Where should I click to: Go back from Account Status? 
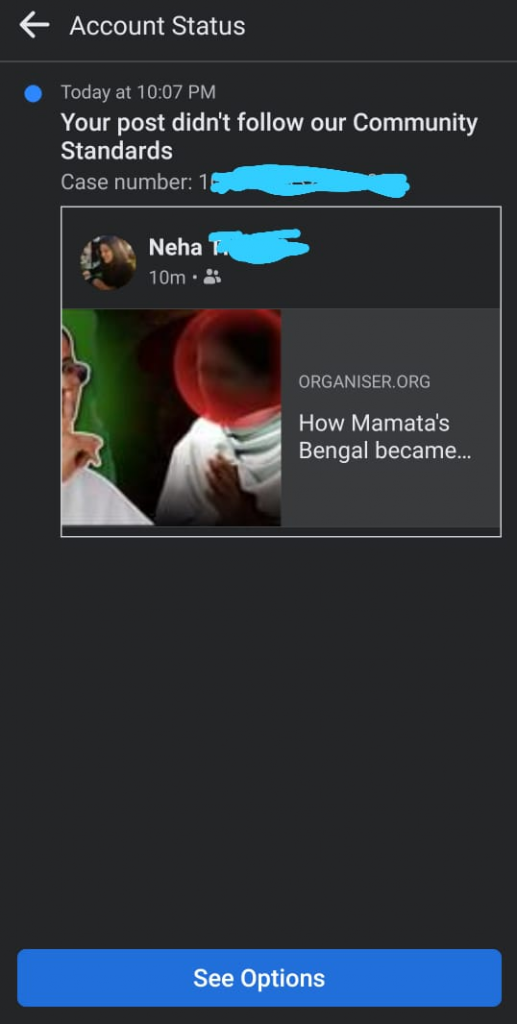(34, 25)
